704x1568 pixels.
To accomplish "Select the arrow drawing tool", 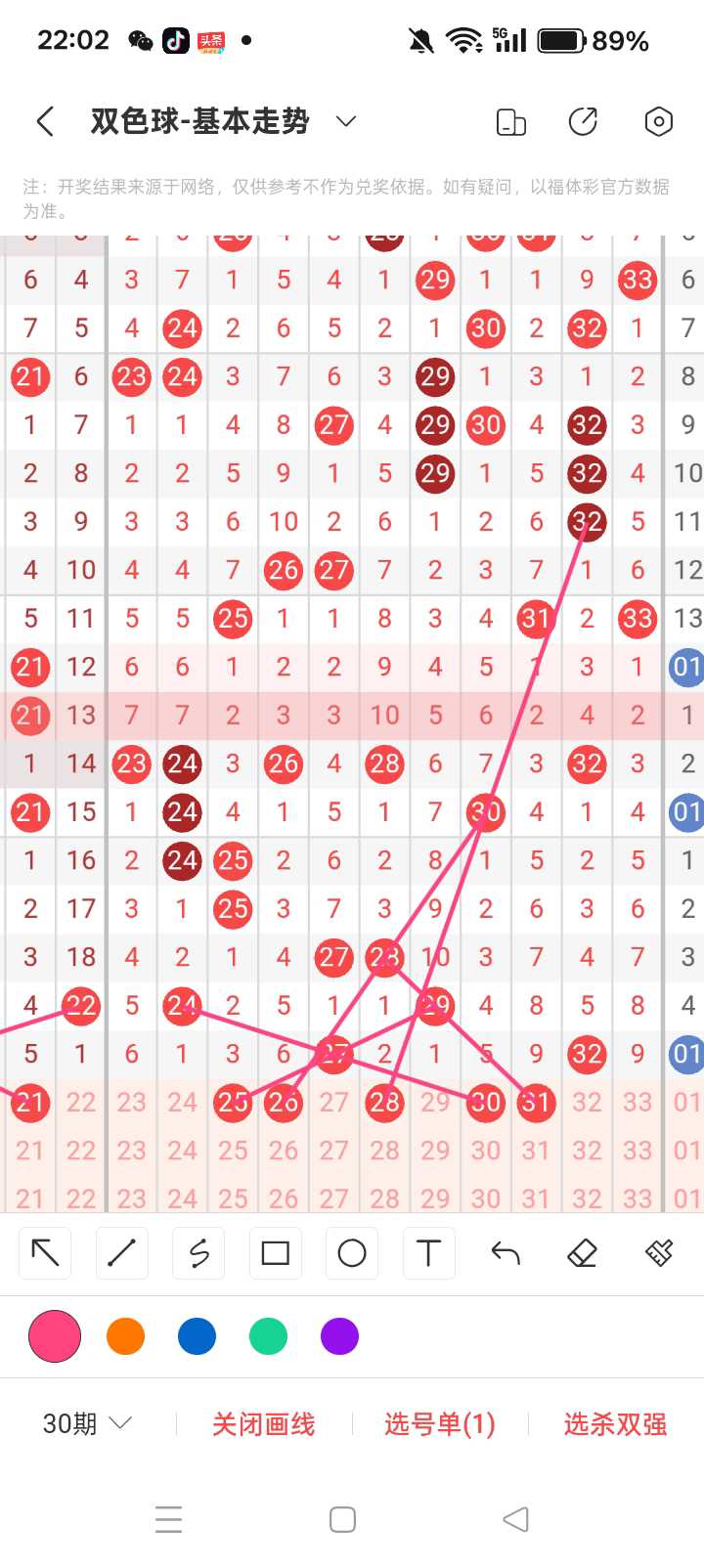I will [45, 1253].
